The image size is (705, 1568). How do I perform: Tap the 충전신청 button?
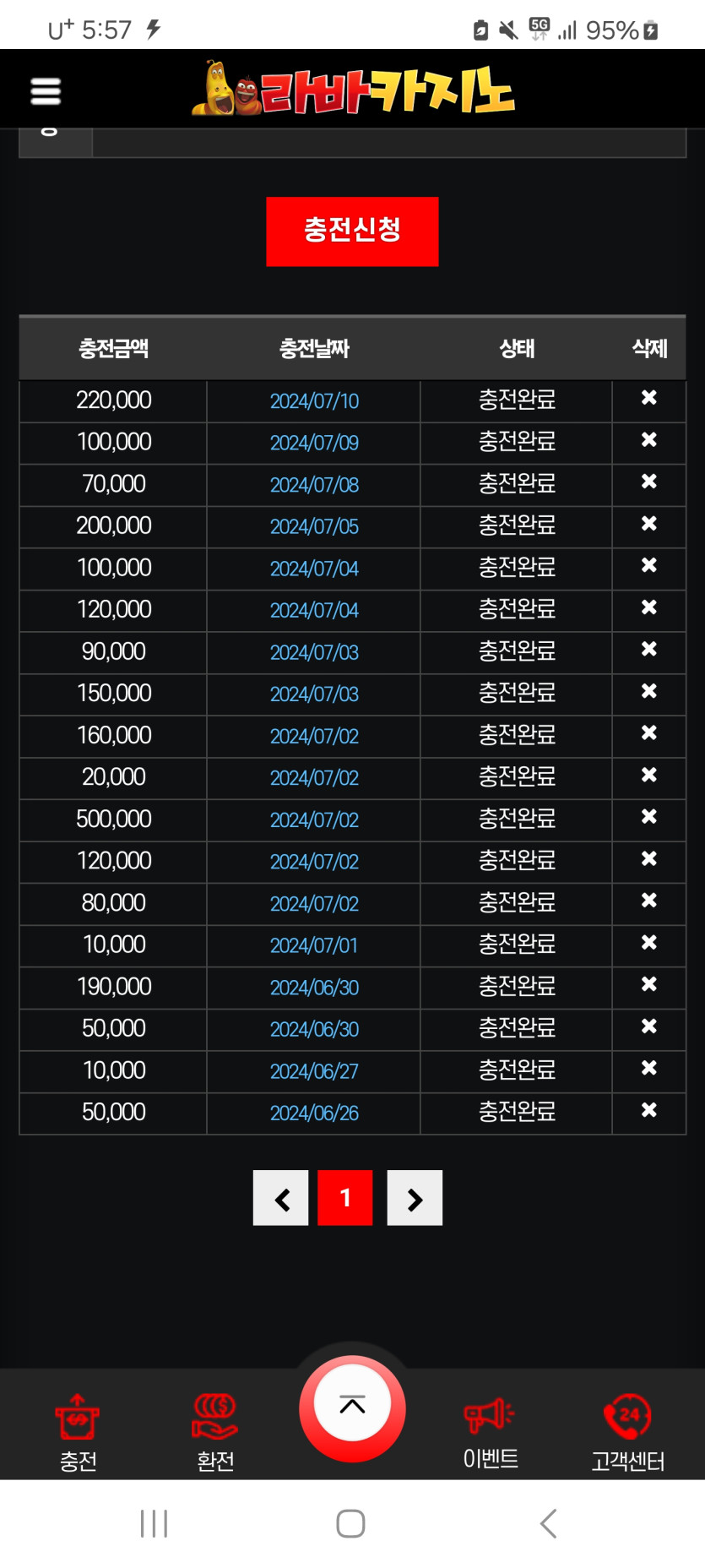[352, 231]
